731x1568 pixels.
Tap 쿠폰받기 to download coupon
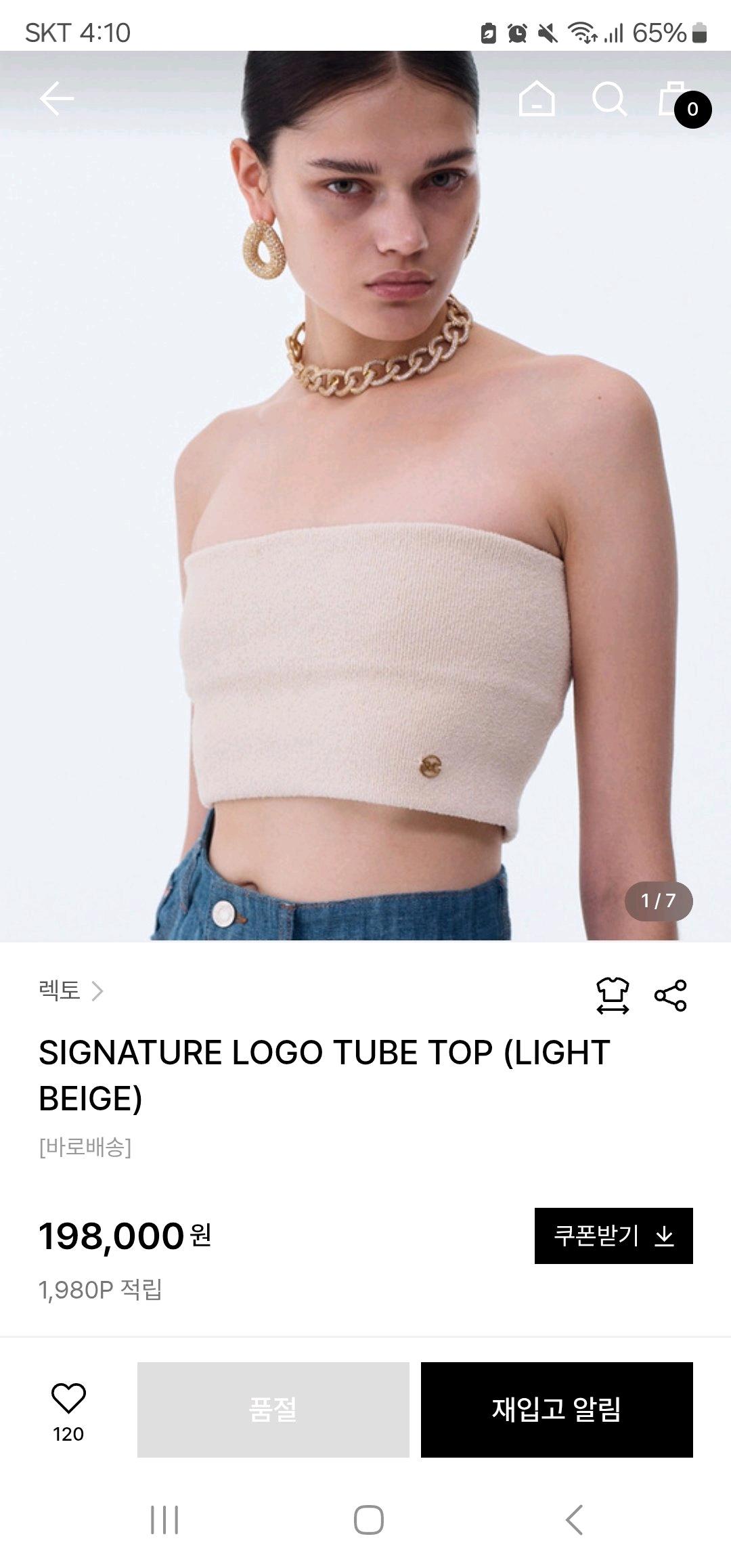pos(614,1236)
